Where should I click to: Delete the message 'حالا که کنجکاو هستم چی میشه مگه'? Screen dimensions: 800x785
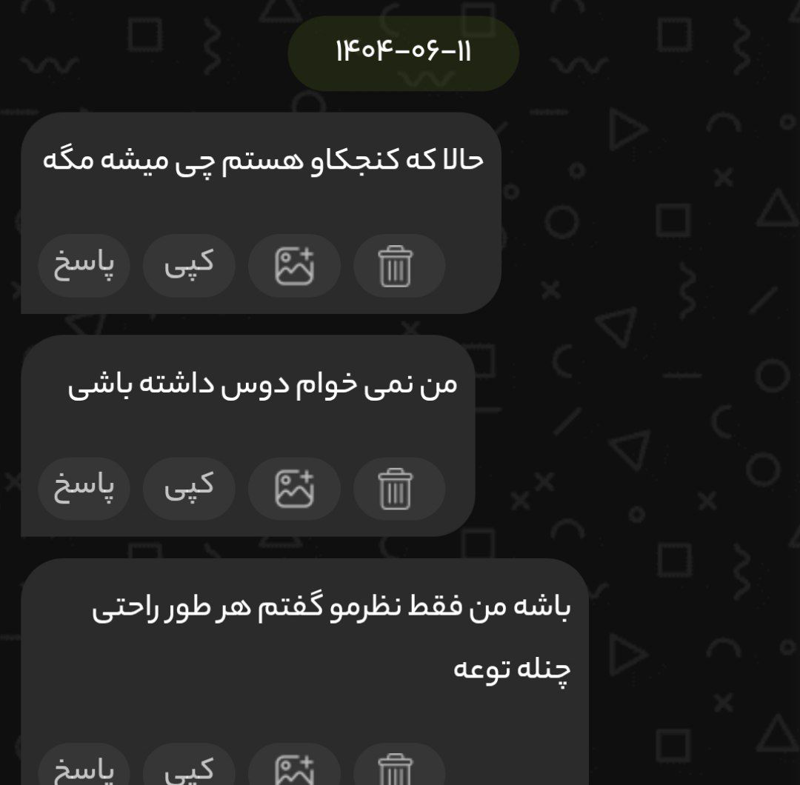396,266
